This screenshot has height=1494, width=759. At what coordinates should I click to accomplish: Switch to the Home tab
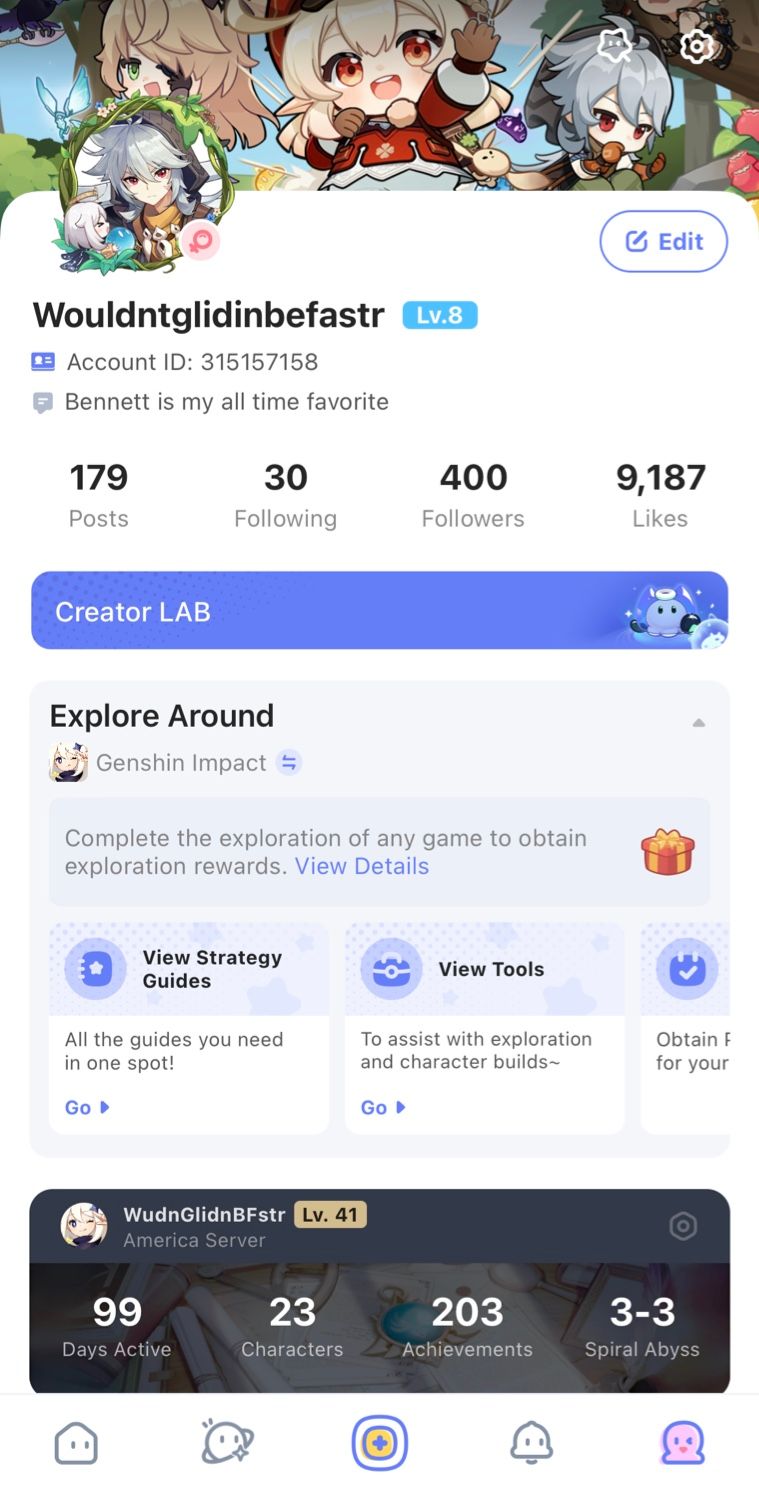(x=76, y=1443)
